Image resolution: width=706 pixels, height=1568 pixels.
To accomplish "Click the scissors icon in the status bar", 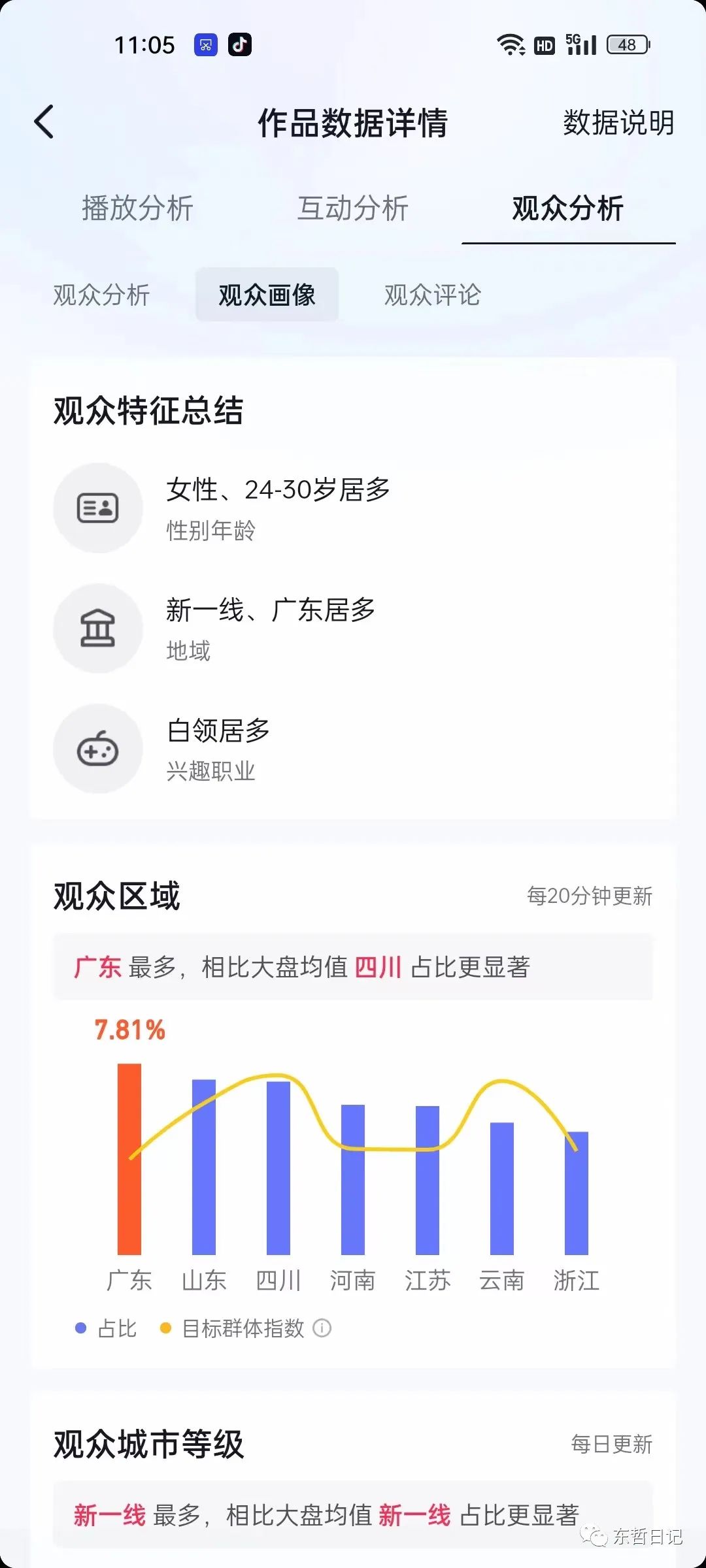I will [205, 44].
